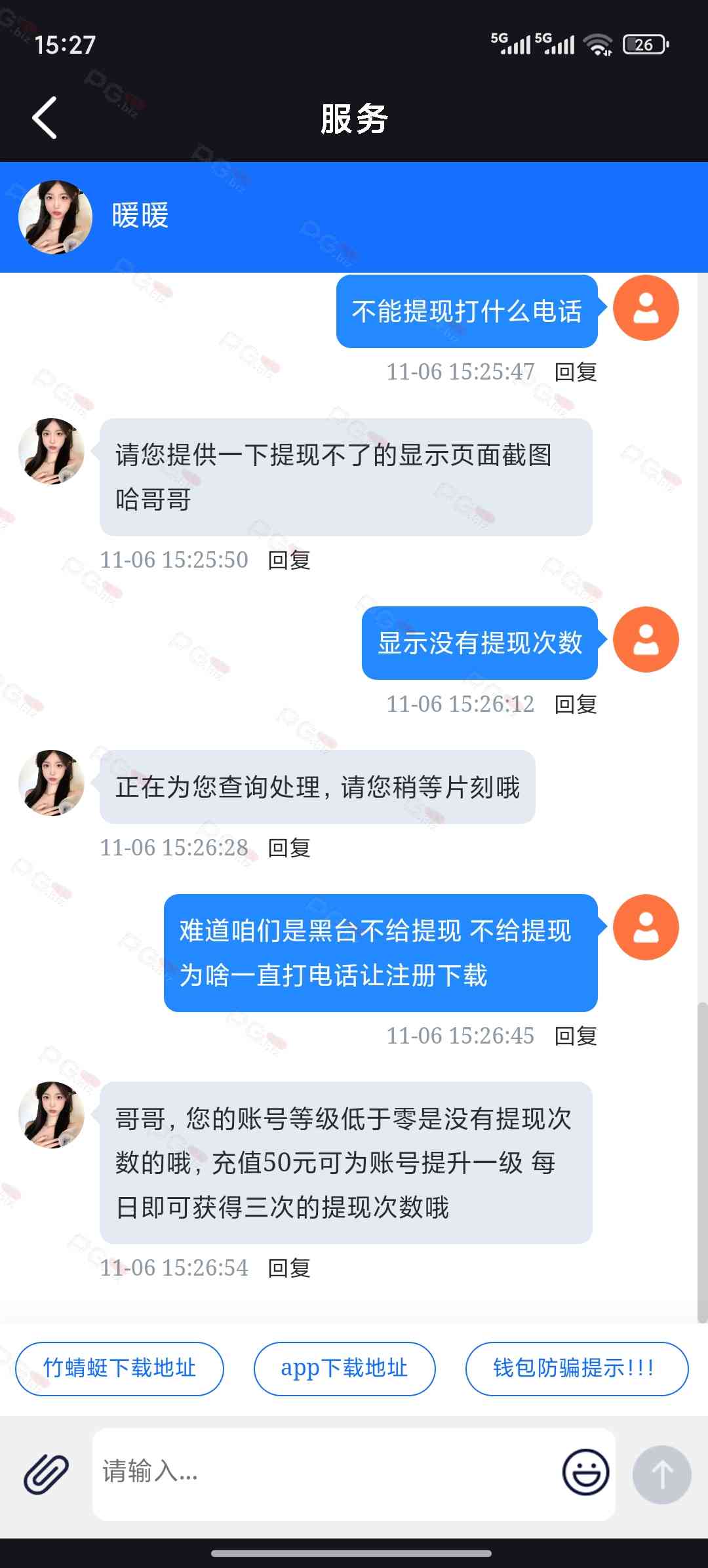The width and height of the screenshot is (708, 1568).
Task: Tap the attachment paperclip icon
Action: [x=46, y=1474]
